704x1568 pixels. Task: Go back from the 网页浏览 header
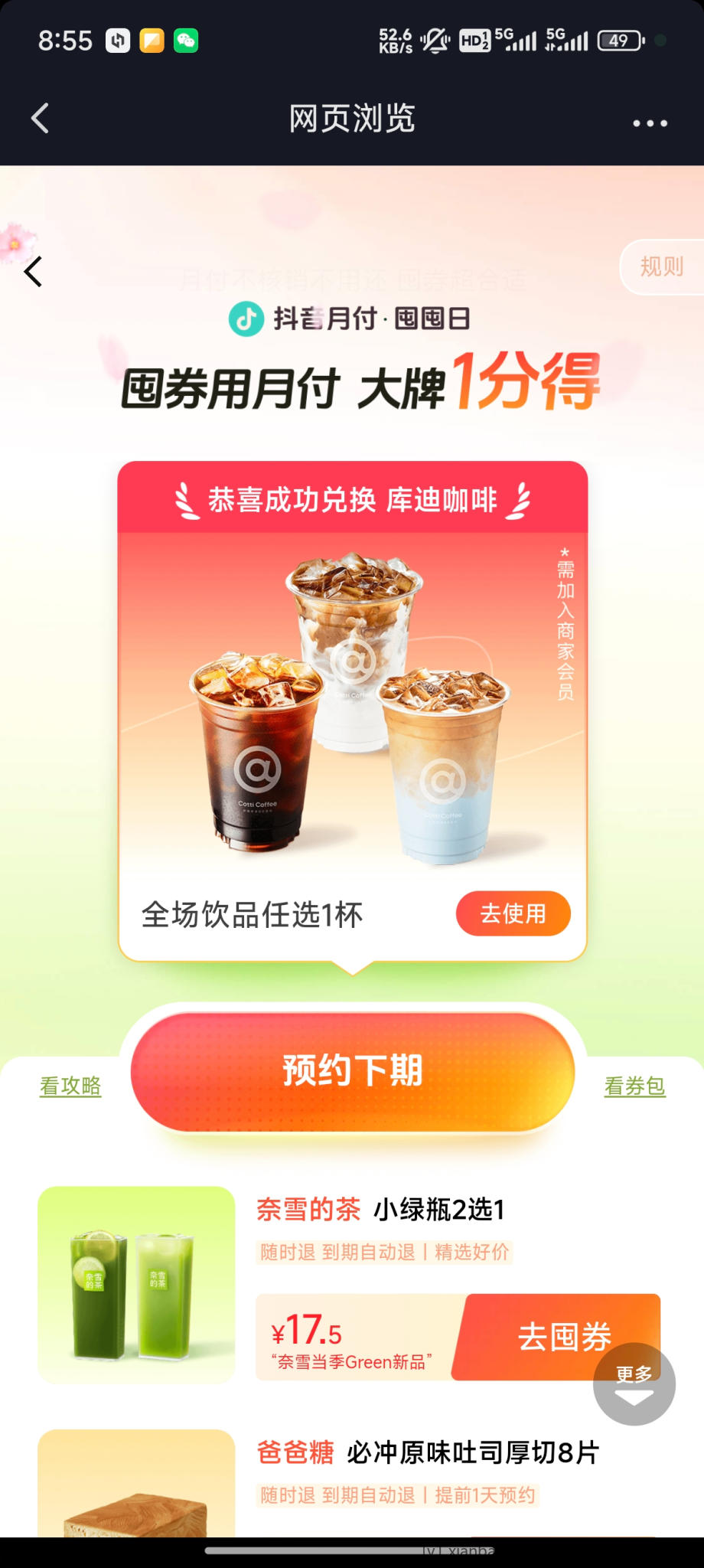40,119
